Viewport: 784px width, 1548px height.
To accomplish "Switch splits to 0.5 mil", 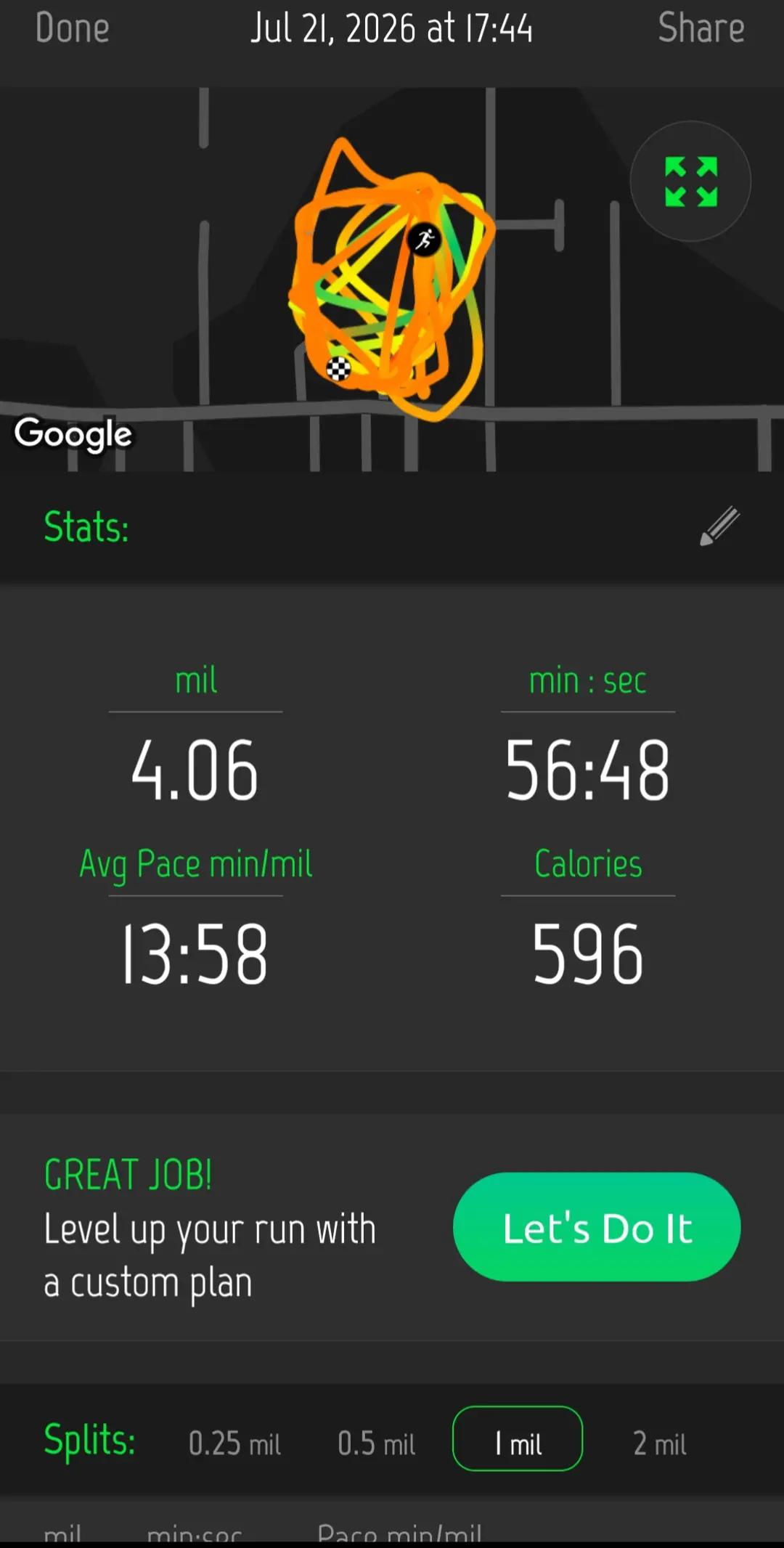I will (x=376, y=1443).
